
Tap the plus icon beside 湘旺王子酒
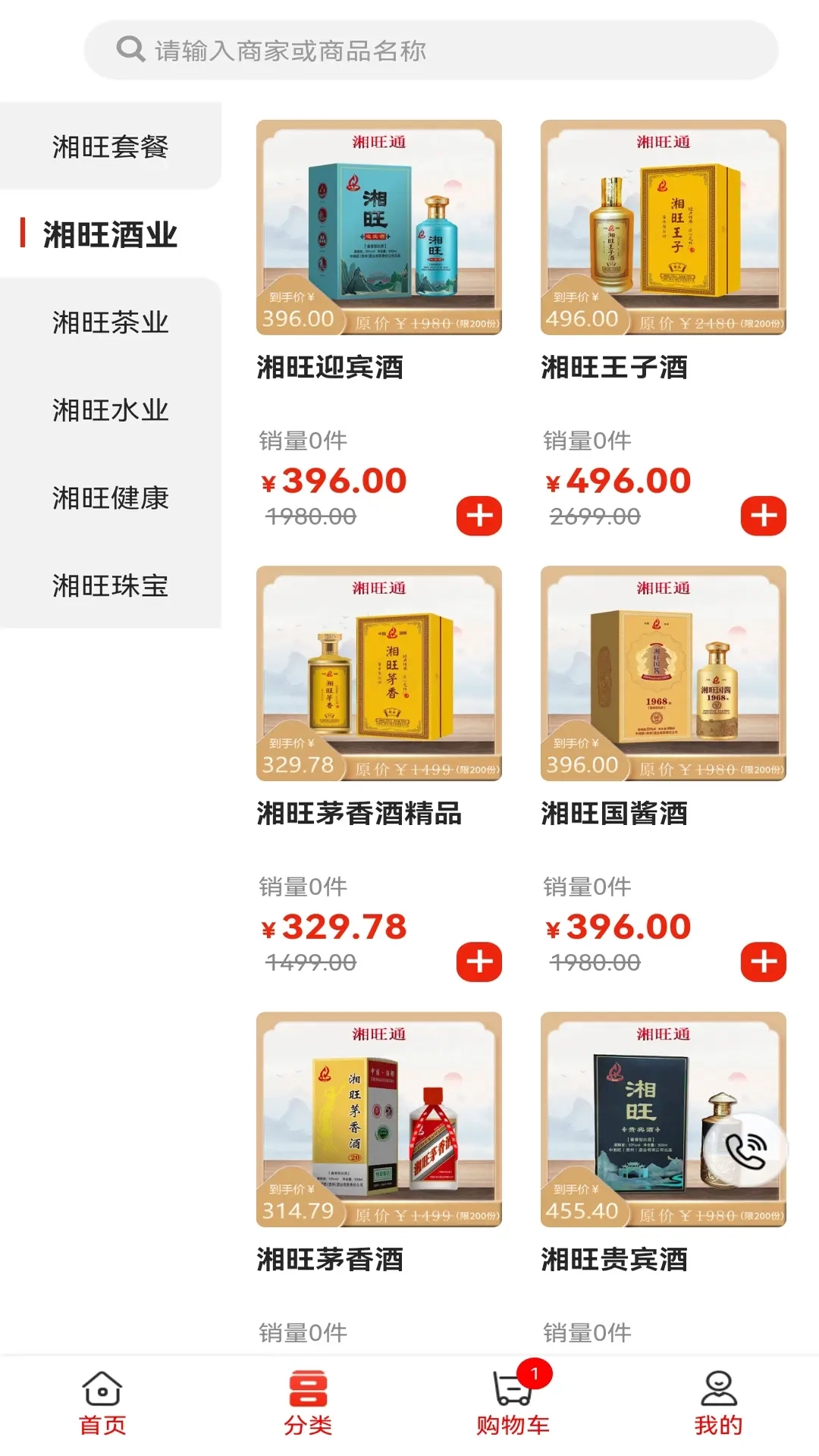(x=763, y=516)
